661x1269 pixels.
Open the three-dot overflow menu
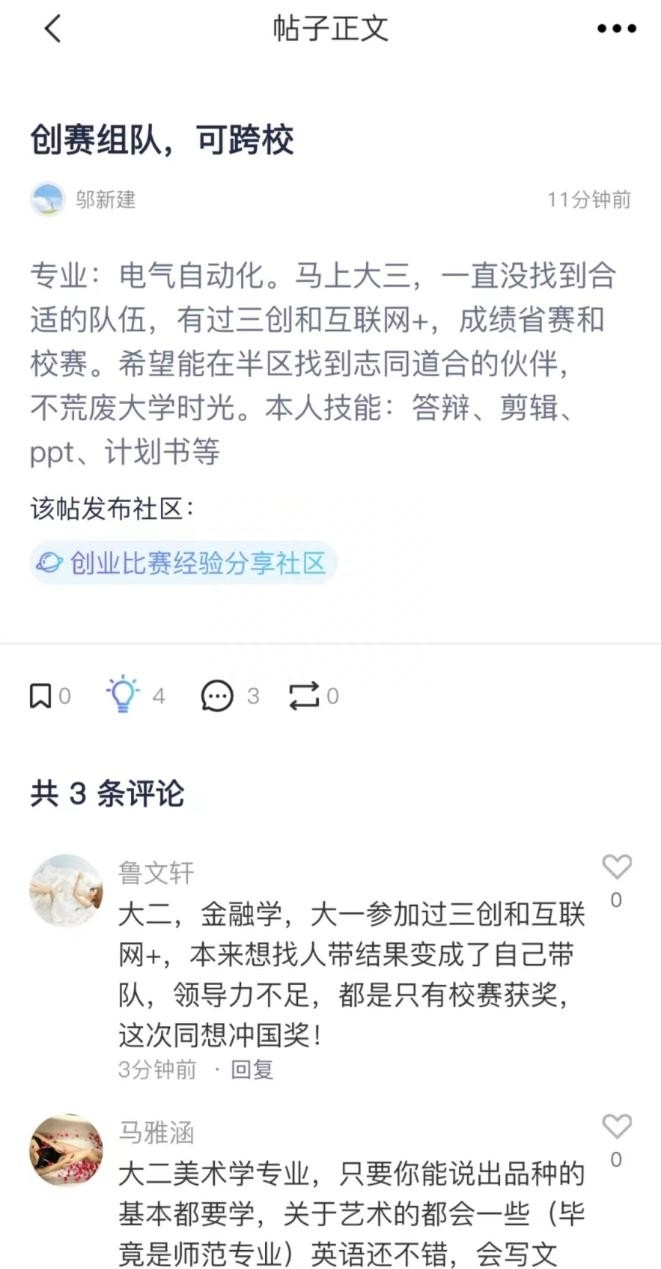(616, 29)
